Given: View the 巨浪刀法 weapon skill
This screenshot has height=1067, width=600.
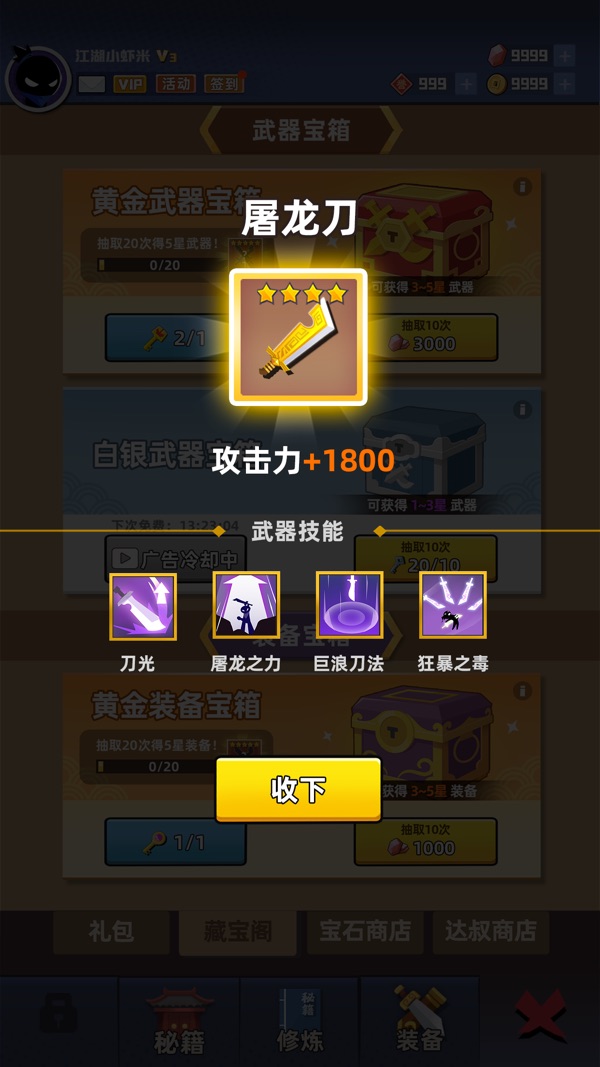Looking at the screenshot, I should click(x=349, y=606).
